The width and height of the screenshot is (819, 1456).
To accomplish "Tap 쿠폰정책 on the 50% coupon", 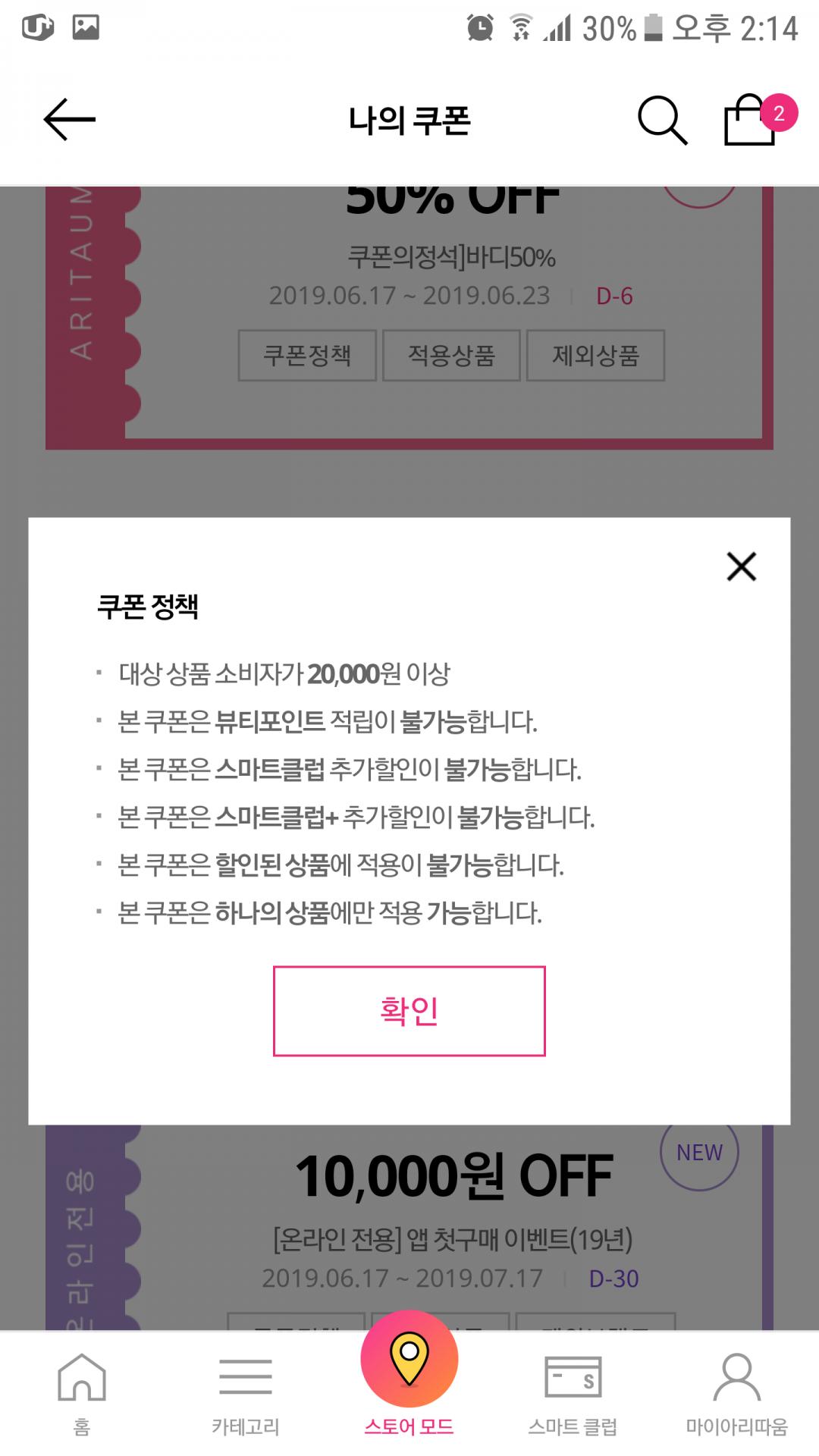I will pyautogui.click(x=307, y=355).
